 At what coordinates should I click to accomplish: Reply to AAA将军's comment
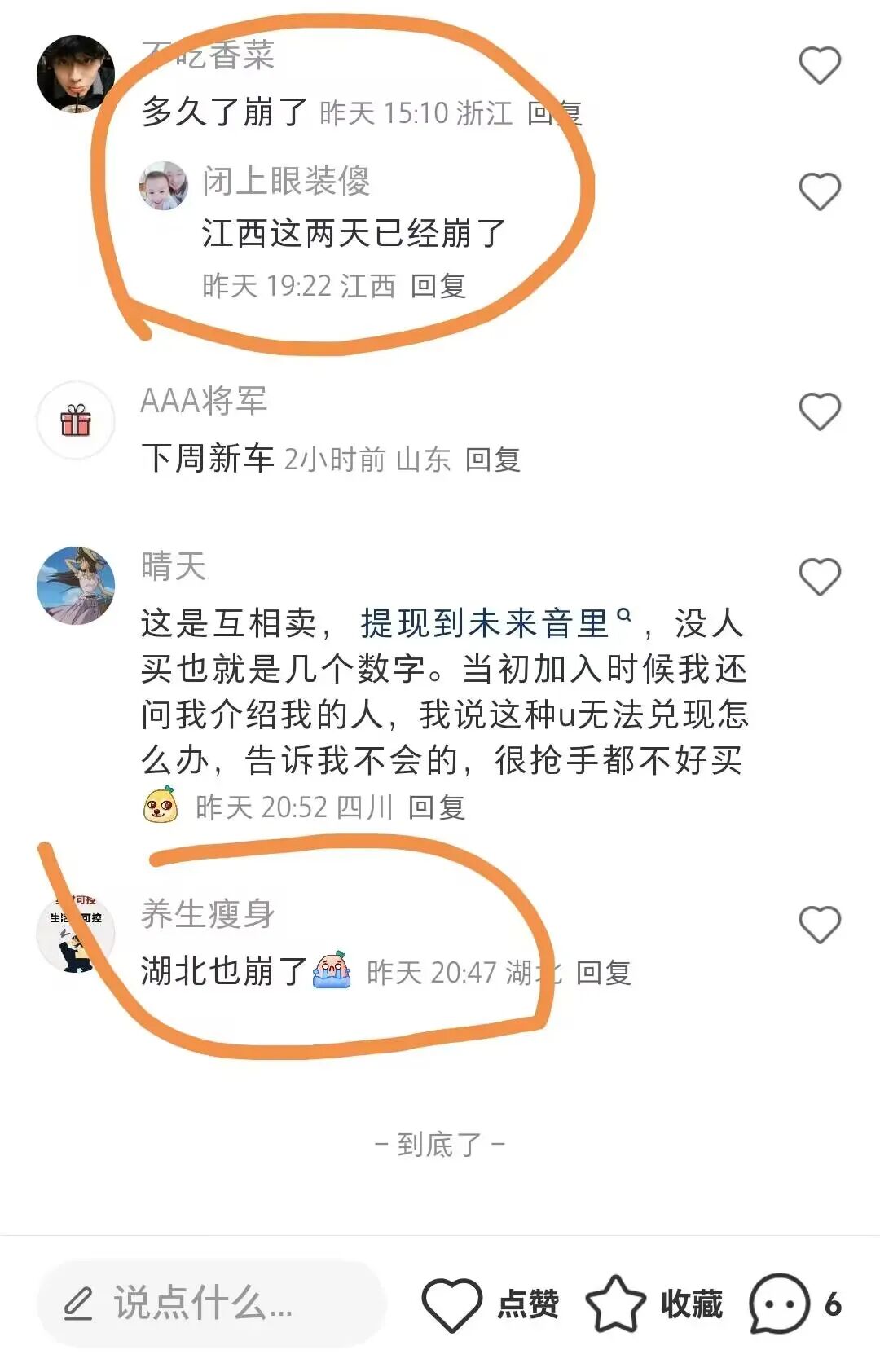pyautogui.click(x=492, y=460)
